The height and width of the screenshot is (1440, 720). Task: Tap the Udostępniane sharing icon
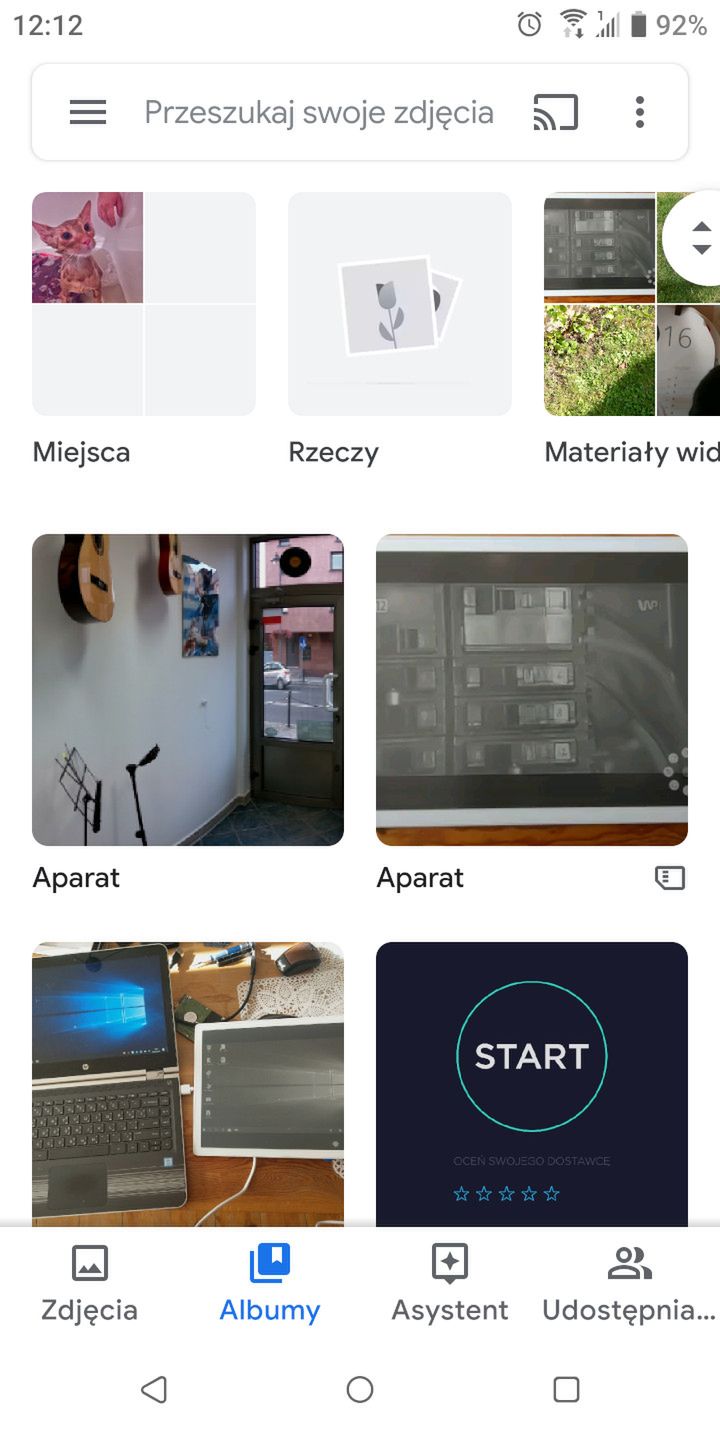(628, 1264)
